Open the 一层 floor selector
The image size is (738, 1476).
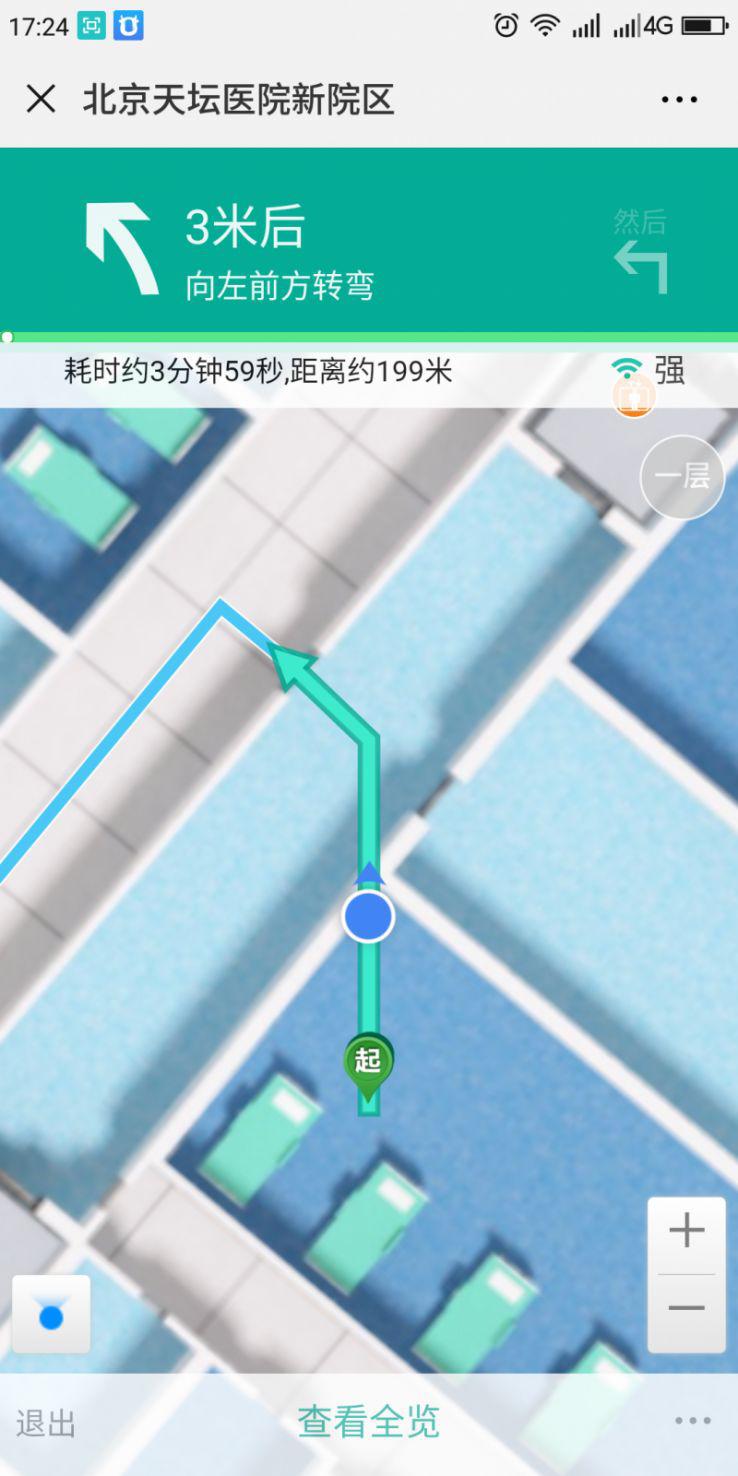click(682, 477)
